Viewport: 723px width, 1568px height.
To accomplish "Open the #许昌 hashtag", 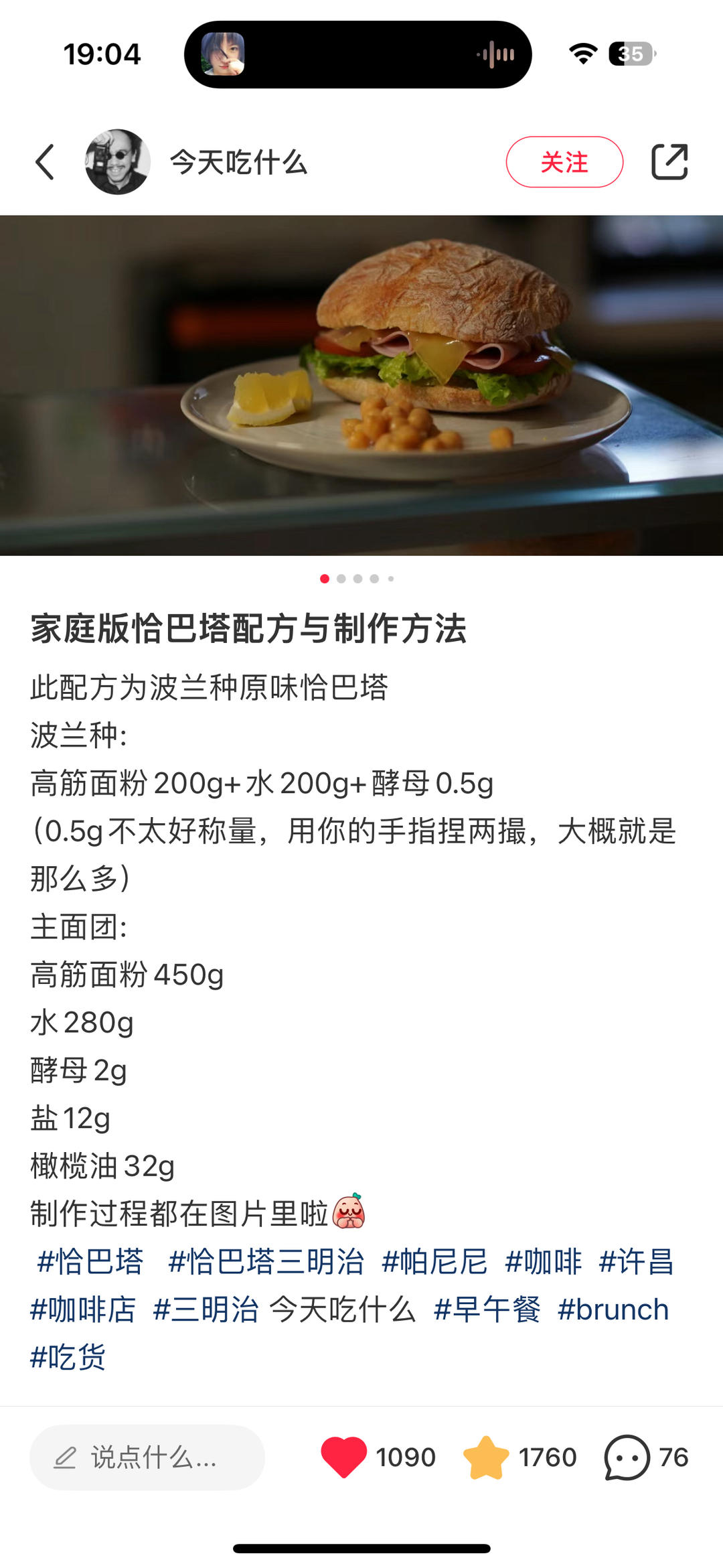I will [636, 1262].
